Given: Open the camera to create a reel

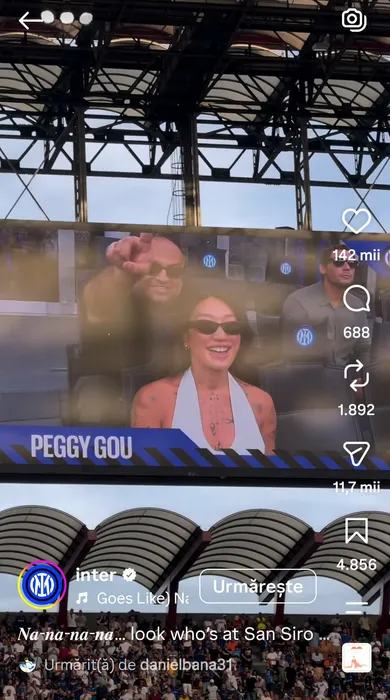Looking at the screenshot, I should click(354, 20).
